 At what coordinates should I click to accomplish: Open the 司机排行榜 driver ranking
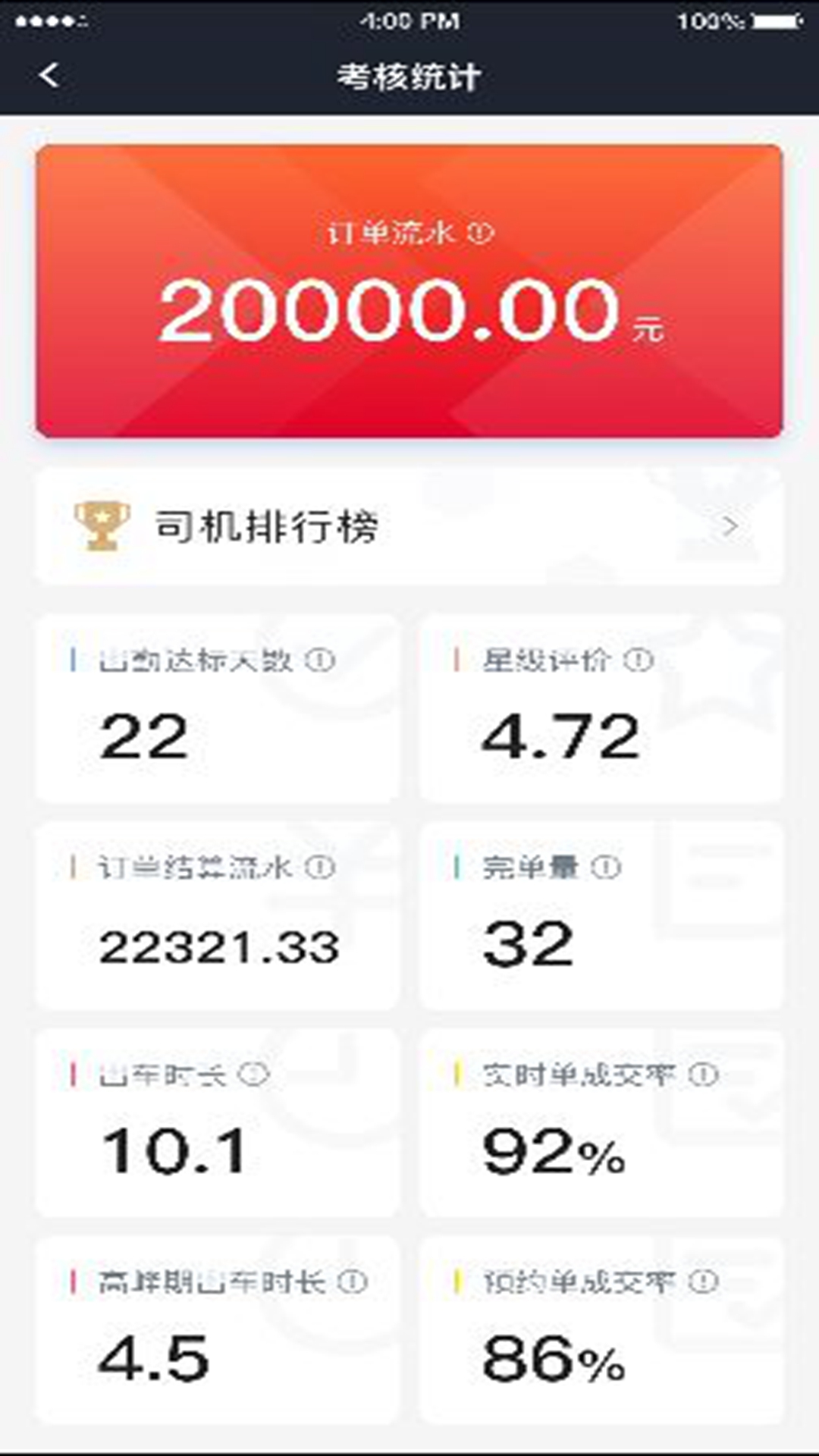[408, 527]
